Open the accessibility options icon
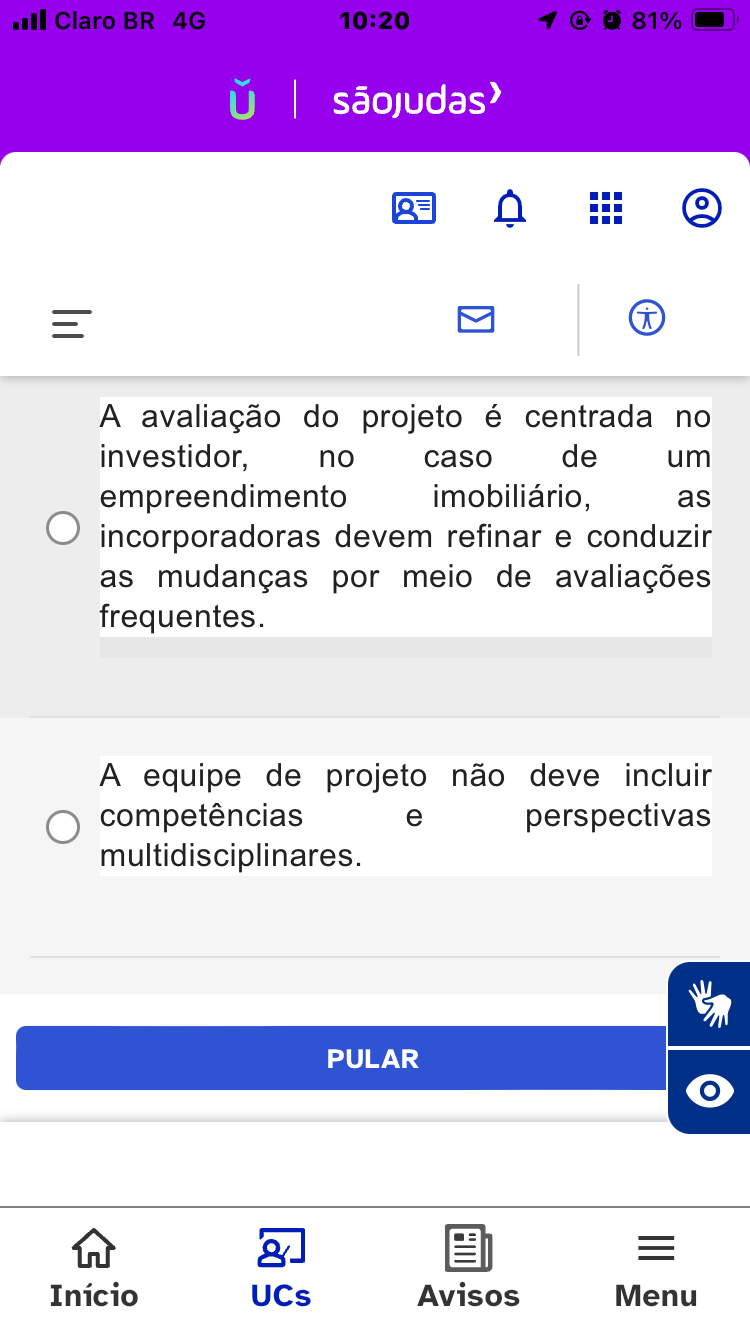 tap(647, 318)
